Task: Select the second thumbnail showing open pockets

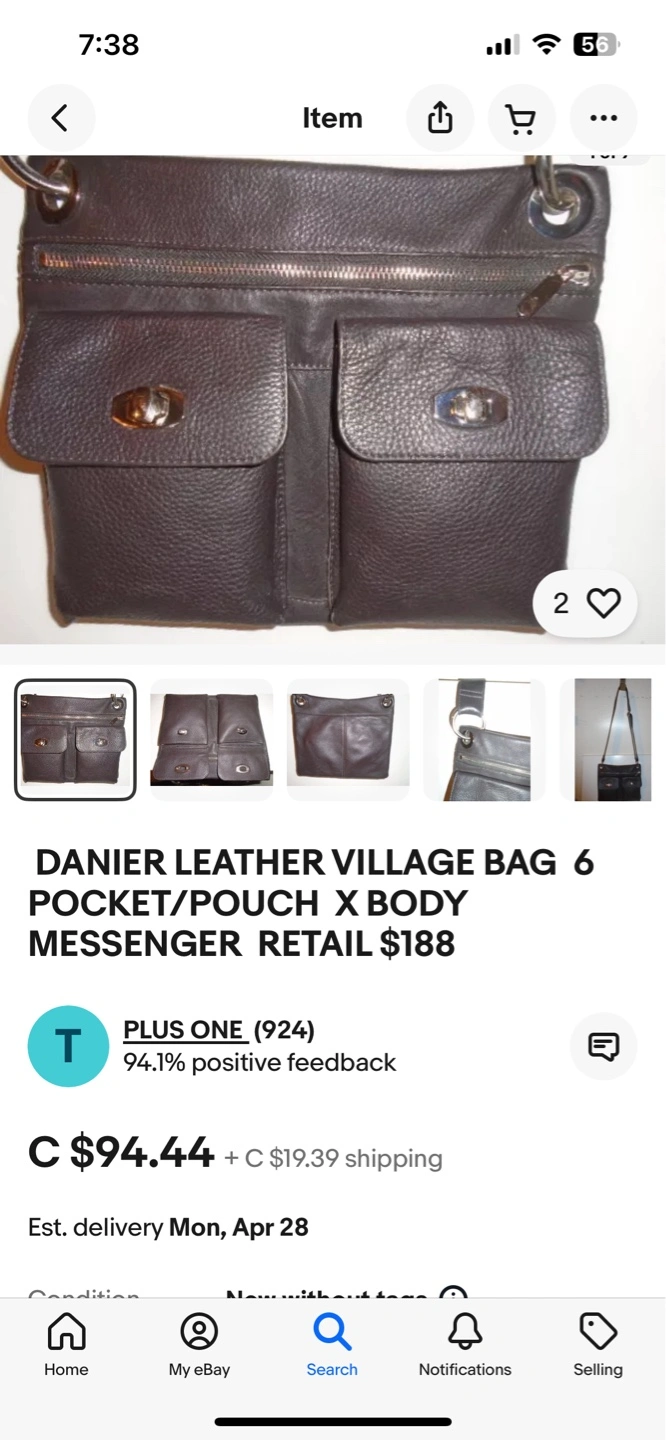Action: [x=211, y=740]
